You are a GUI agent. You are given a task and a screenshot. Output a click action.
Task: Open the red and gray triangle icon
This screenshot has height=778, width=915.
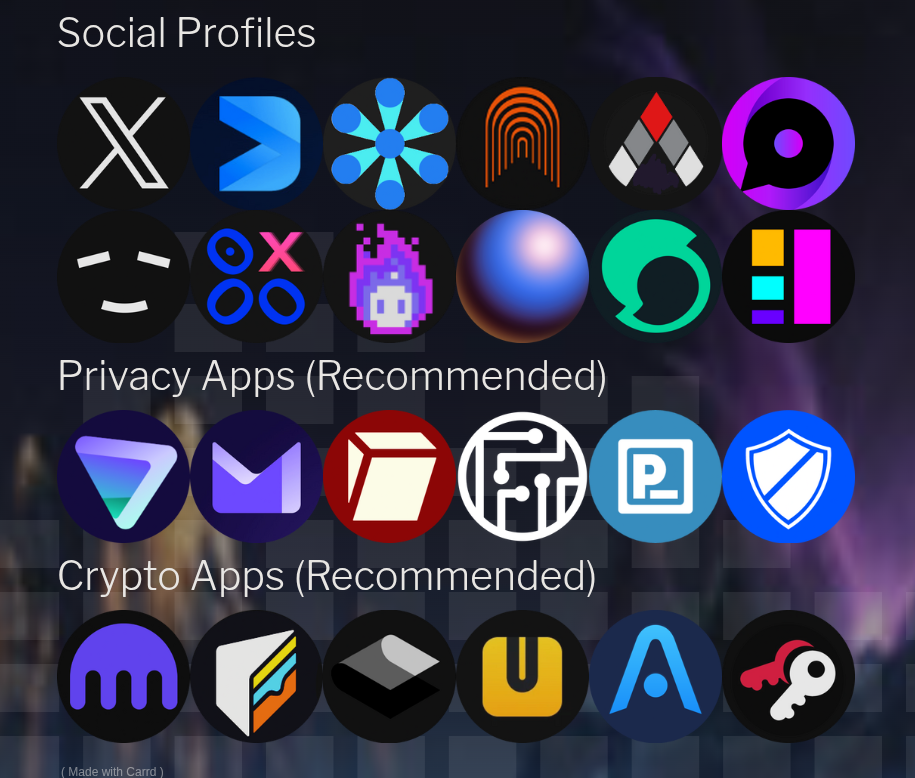pos(655,143)
